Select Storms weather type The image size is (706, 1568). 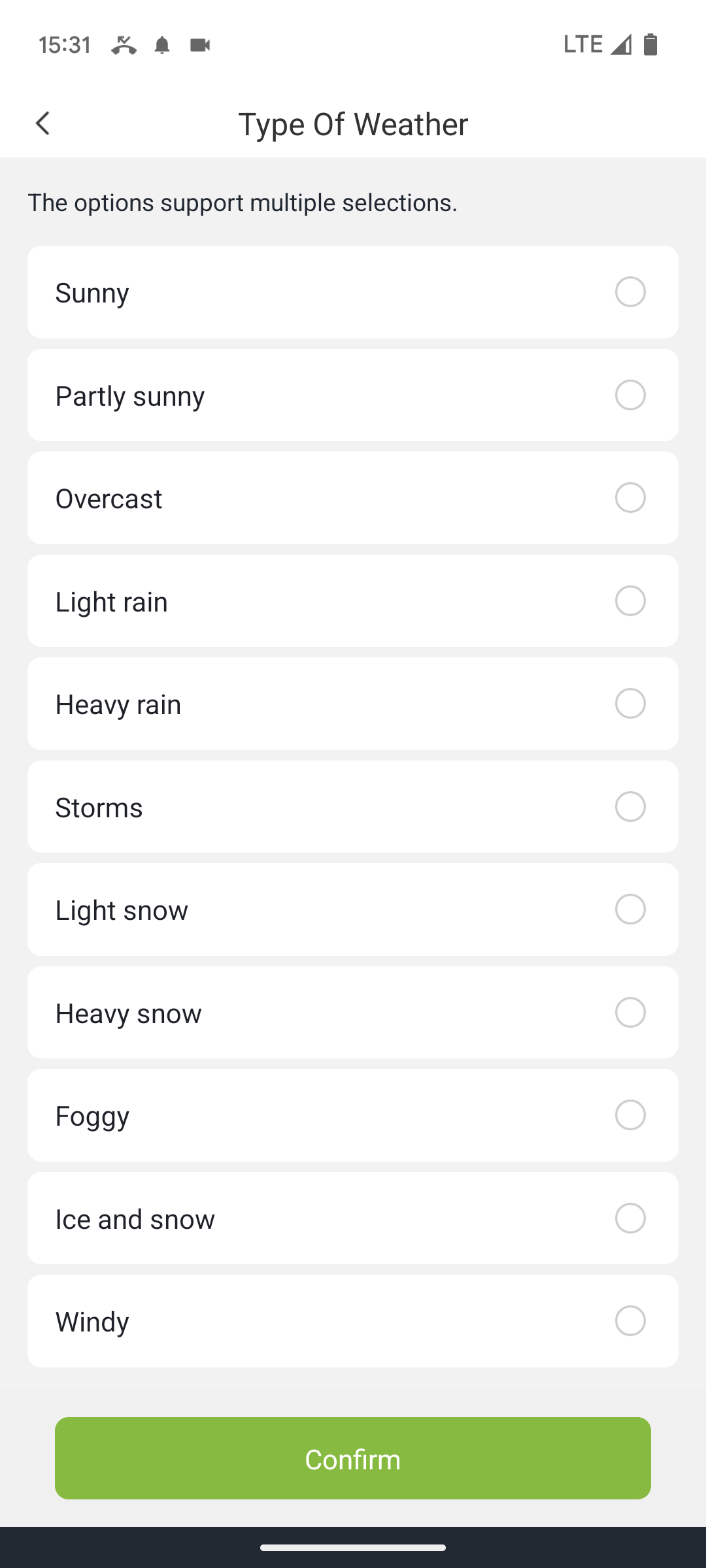point(353,807)
